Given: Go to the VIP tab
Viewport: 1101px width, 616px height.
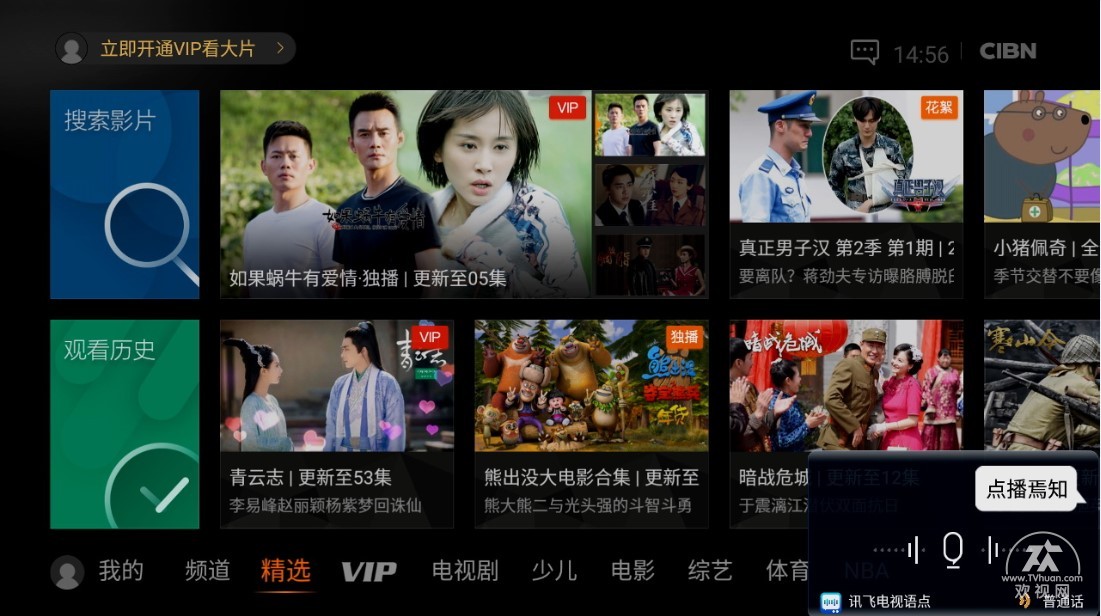Looking at the screenshot, I should coord(369,572).
